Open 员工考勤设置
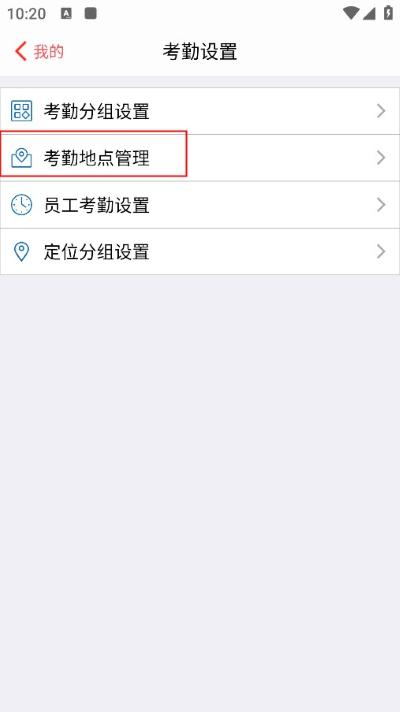Viewport: 400px width, 712px height. [x=200, y=205]
